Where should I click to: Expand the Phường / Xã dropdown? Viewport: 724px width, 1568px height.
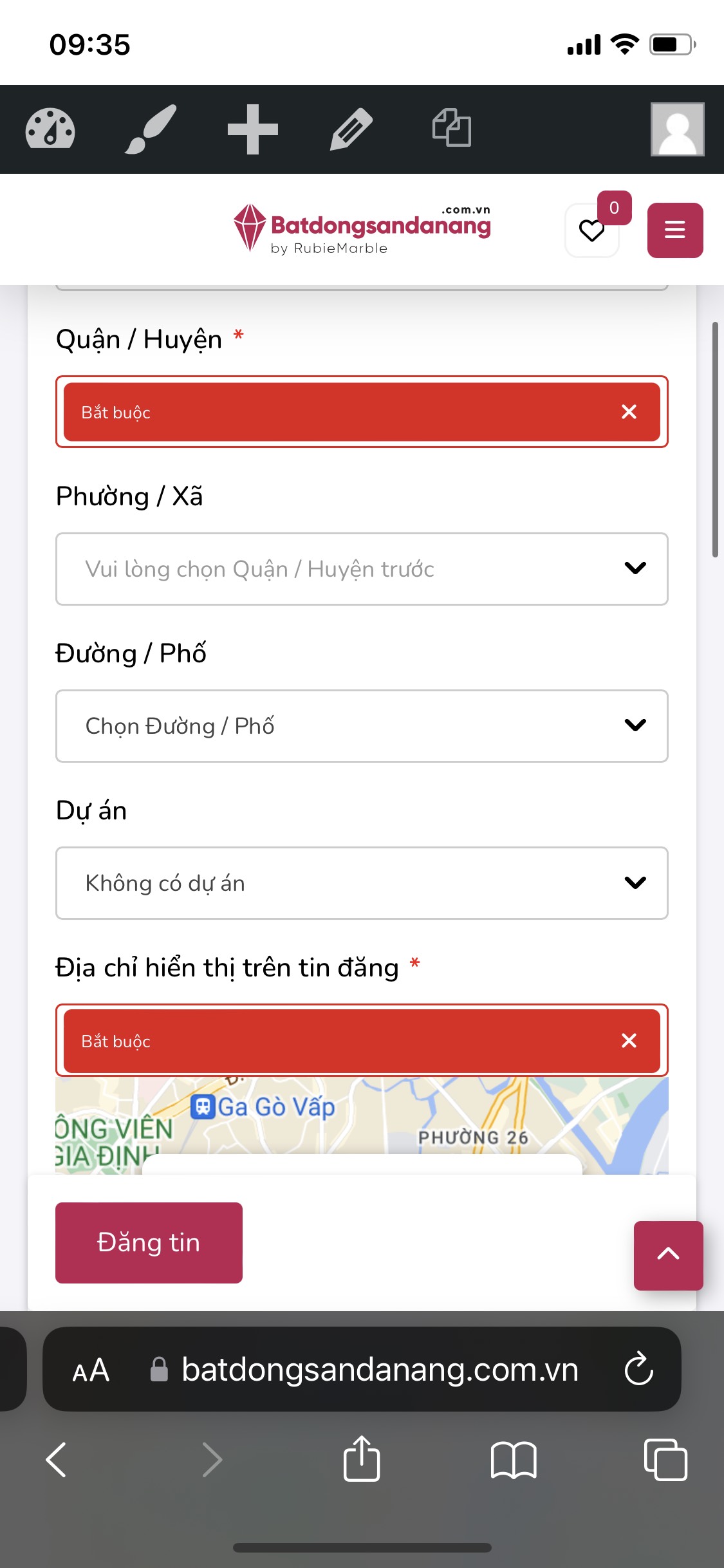coord(362,569)
